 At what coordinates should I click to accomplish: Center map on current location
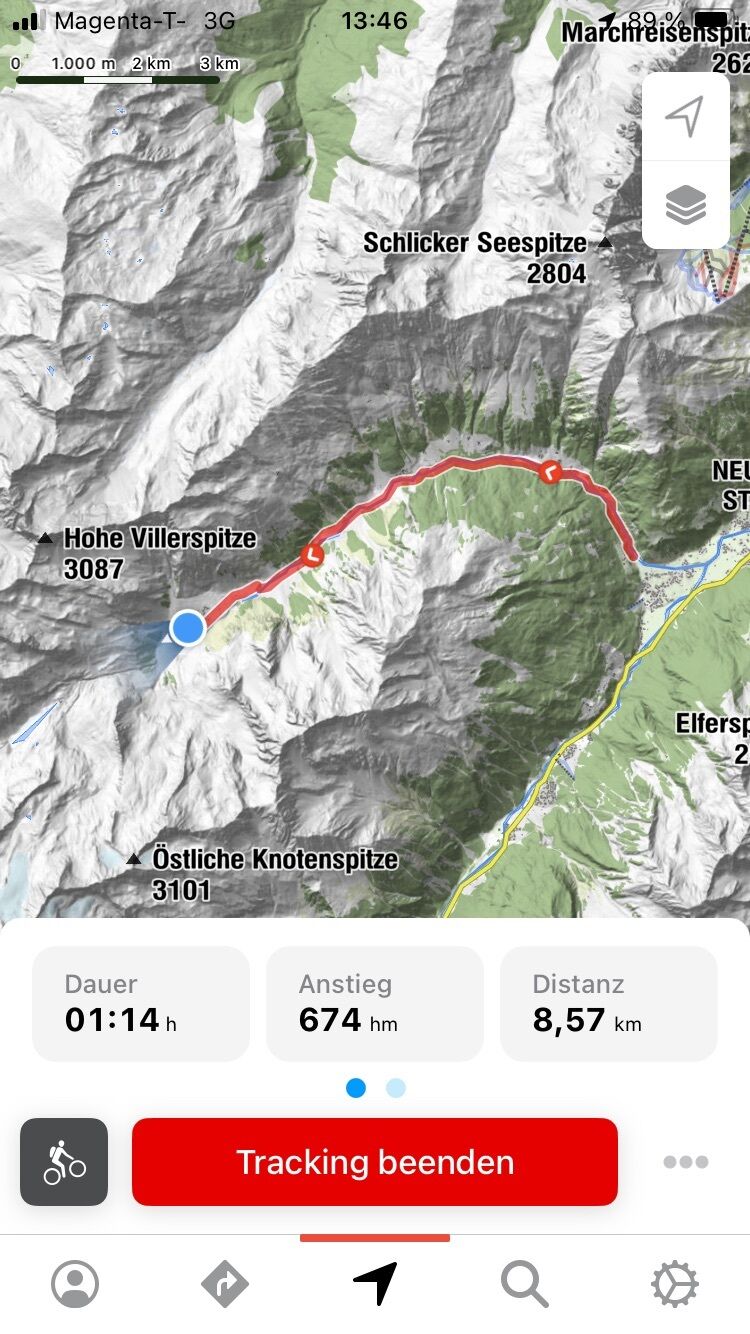tap(685, 117)
